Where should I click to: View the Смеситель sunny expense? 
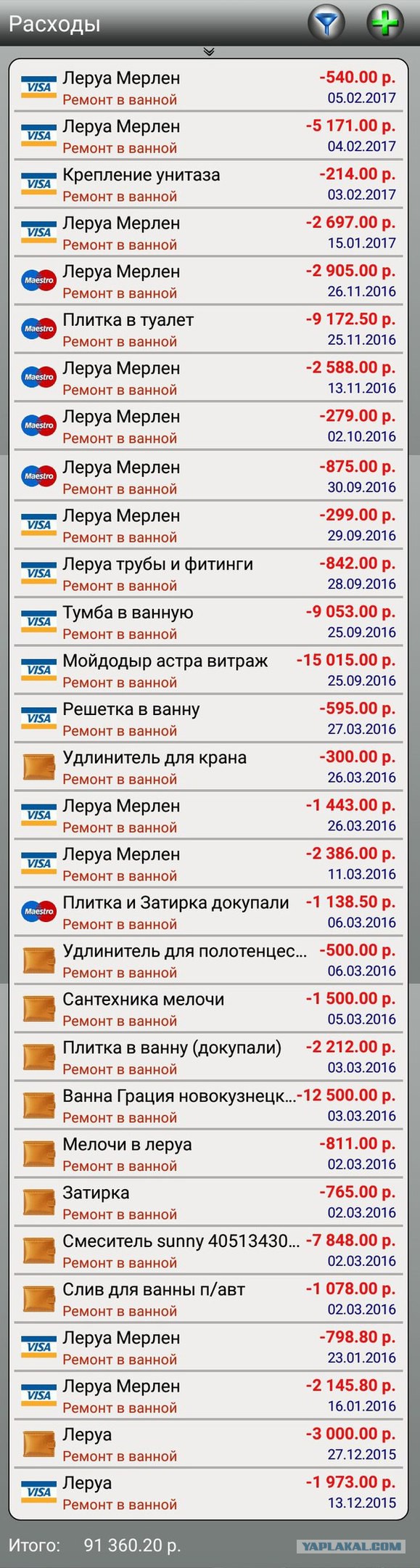pos(210,1251)
